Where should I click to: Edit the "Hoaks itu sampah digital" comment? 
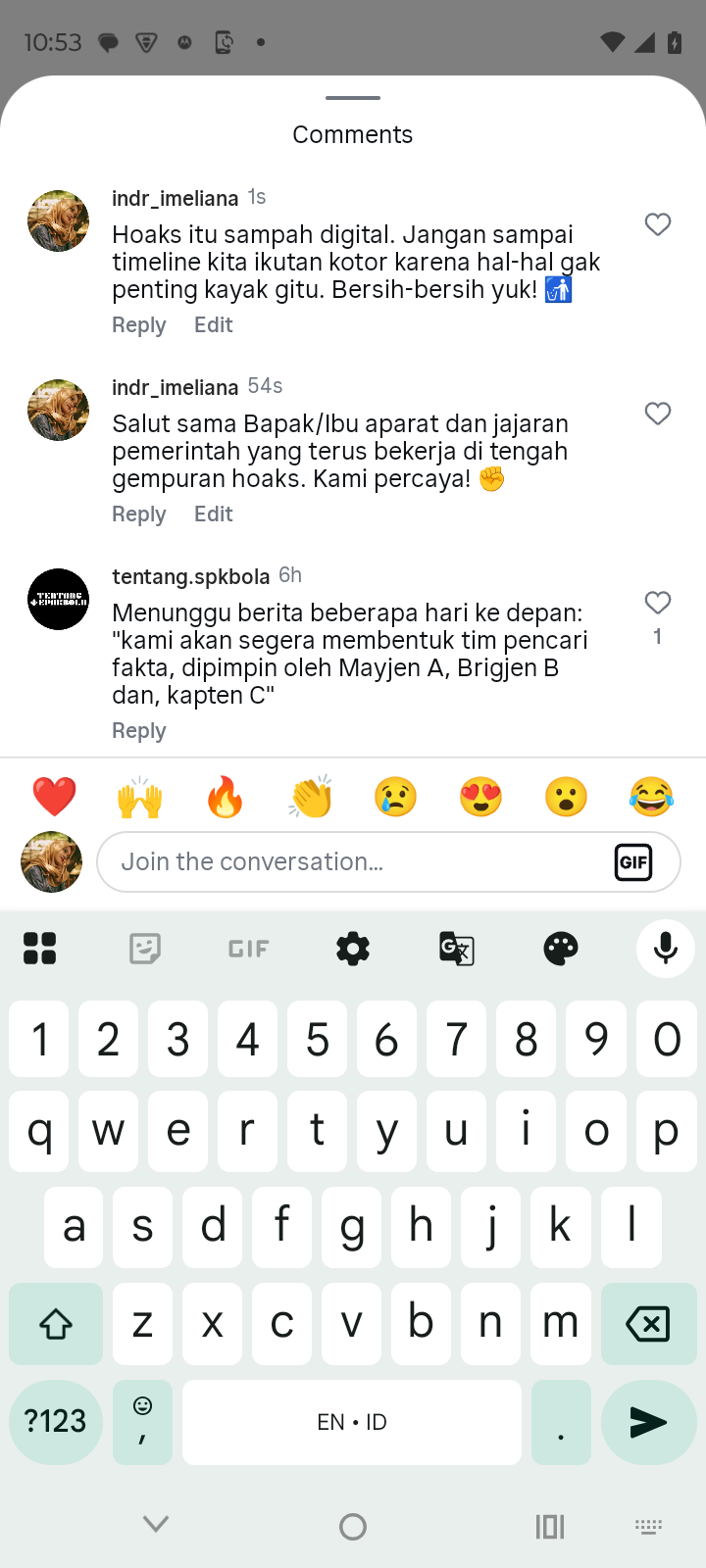tap(213, 325)
